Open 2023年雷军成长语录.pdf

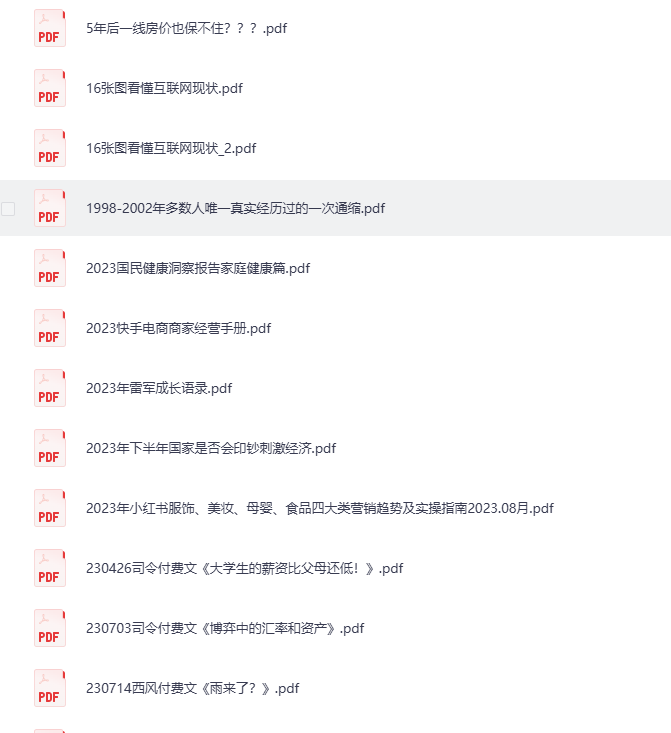159,388
